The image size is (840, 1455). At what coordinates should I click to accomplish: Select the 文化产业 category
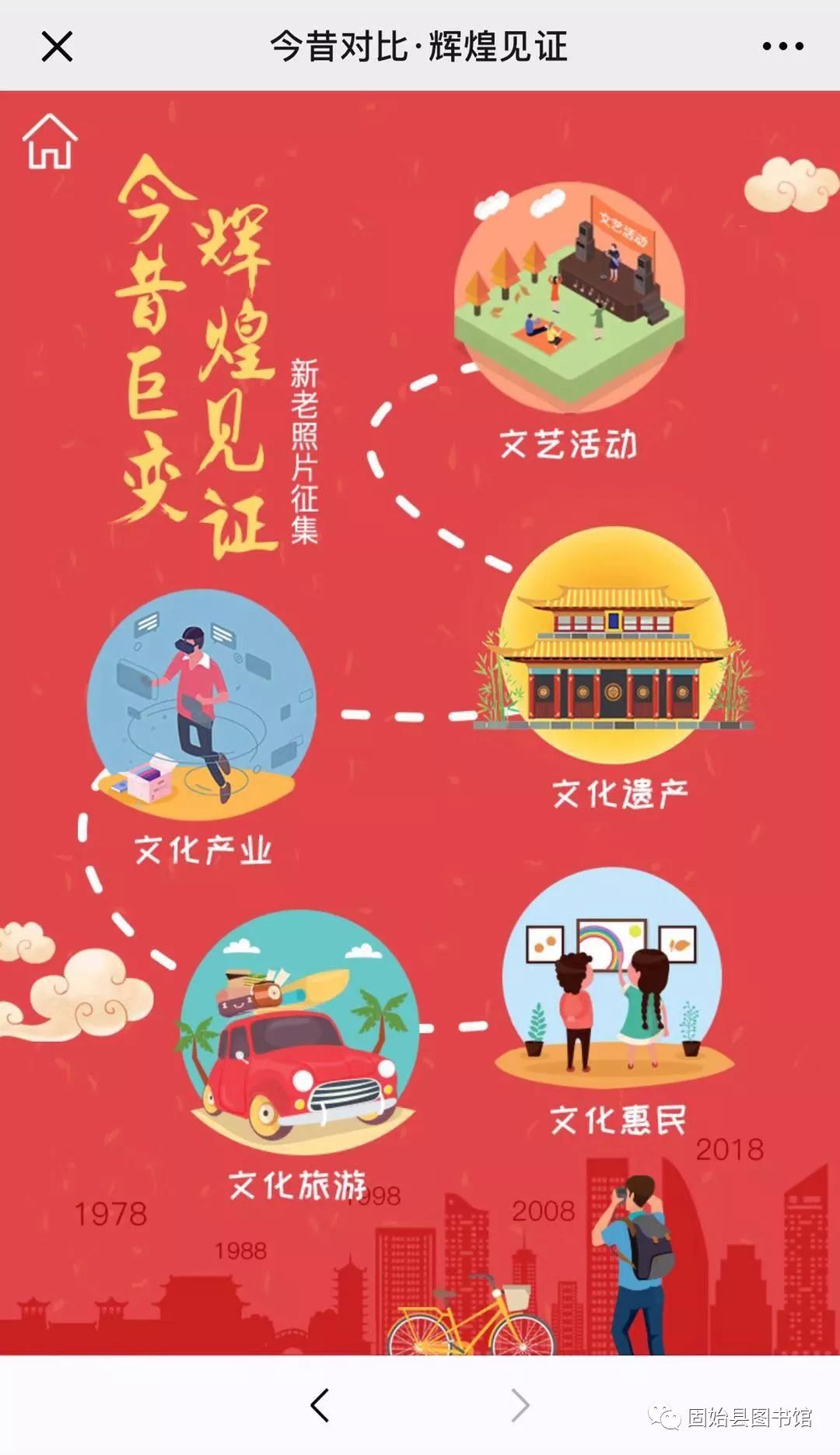[201, 704]
